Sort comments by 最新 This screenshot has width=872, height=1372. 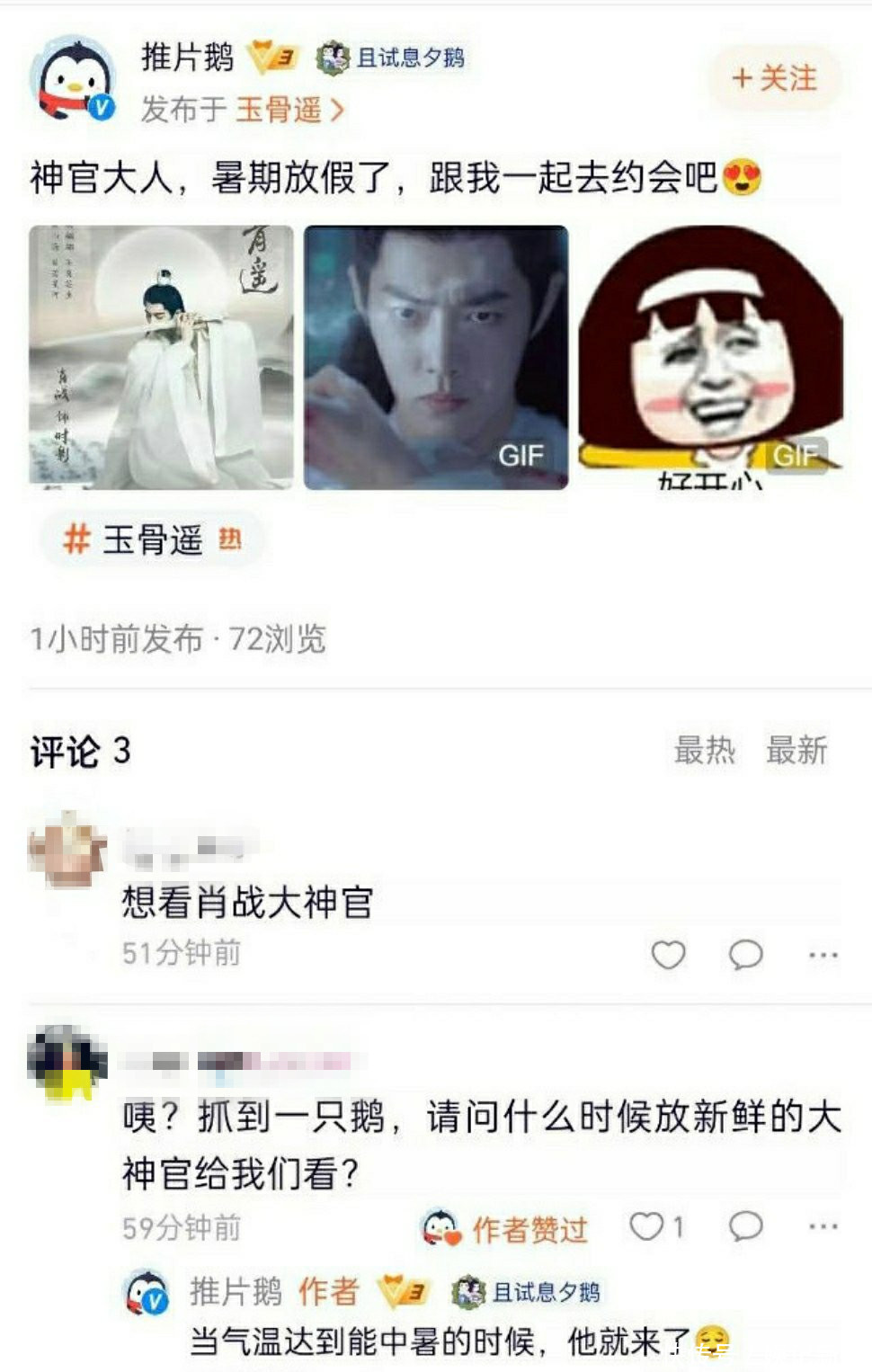(x=796, y=751)
